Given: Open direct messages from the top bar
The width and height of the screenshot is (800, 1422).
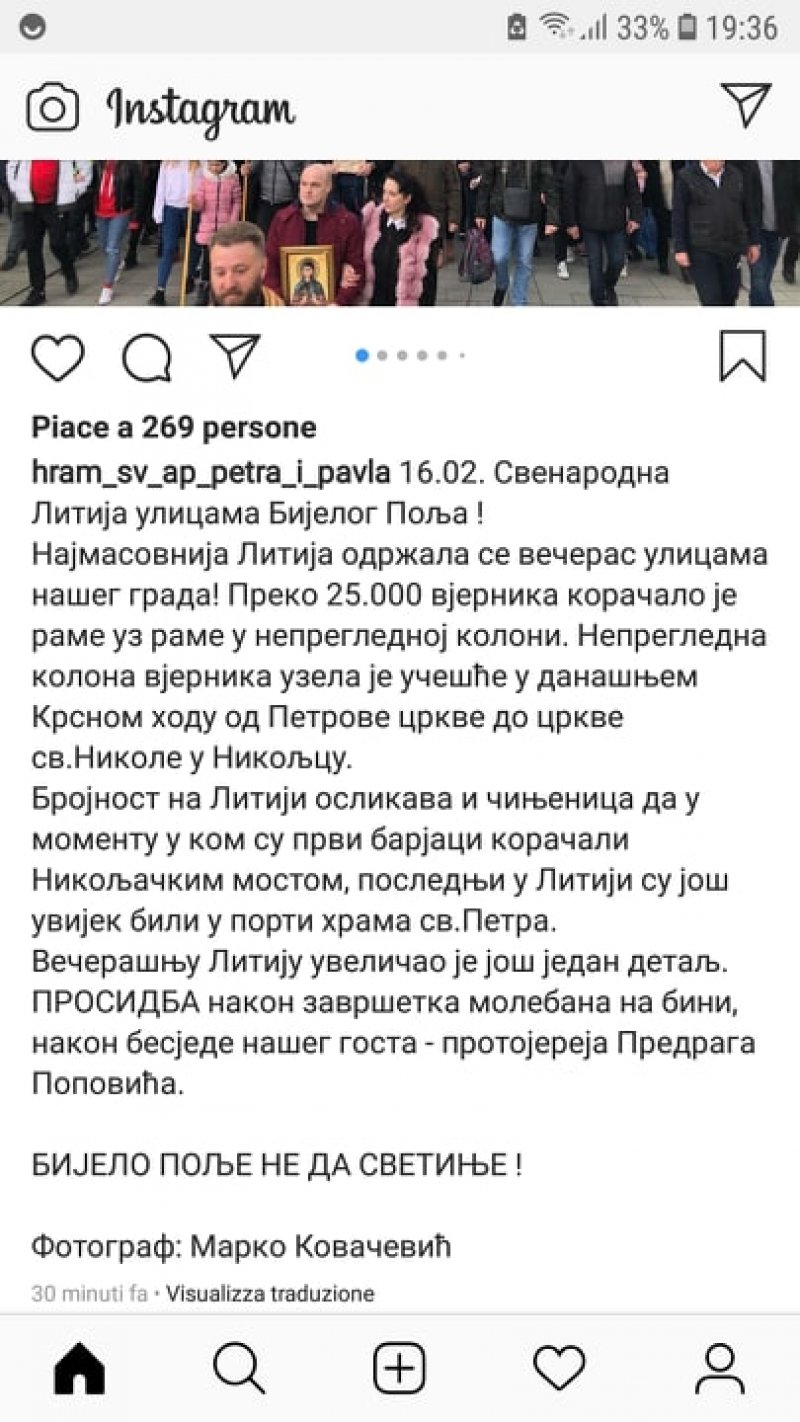Looking at the screenshot, I should pos(746,105).
